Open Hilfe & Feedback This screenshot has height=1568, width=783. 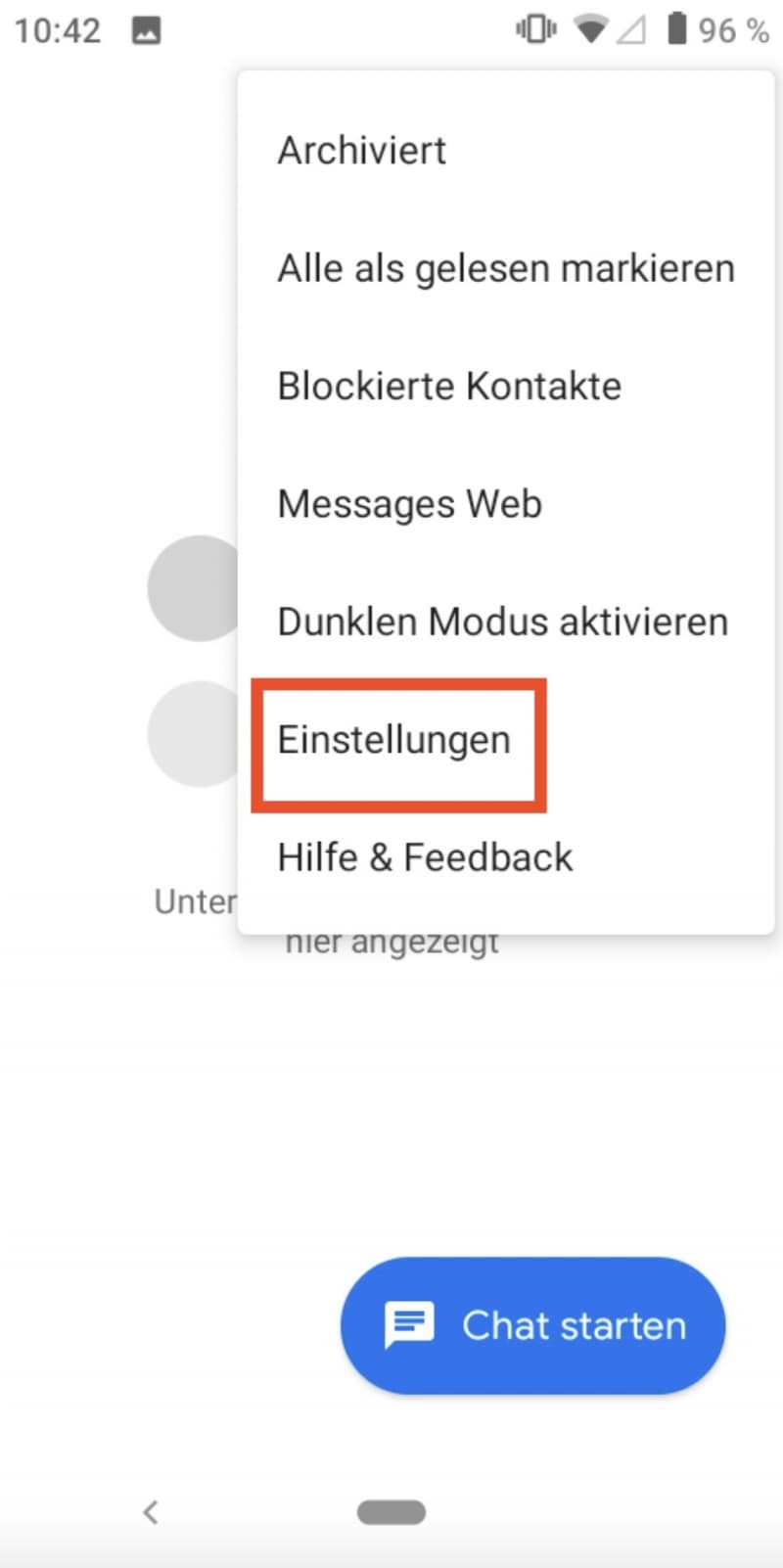pos(505,857)
